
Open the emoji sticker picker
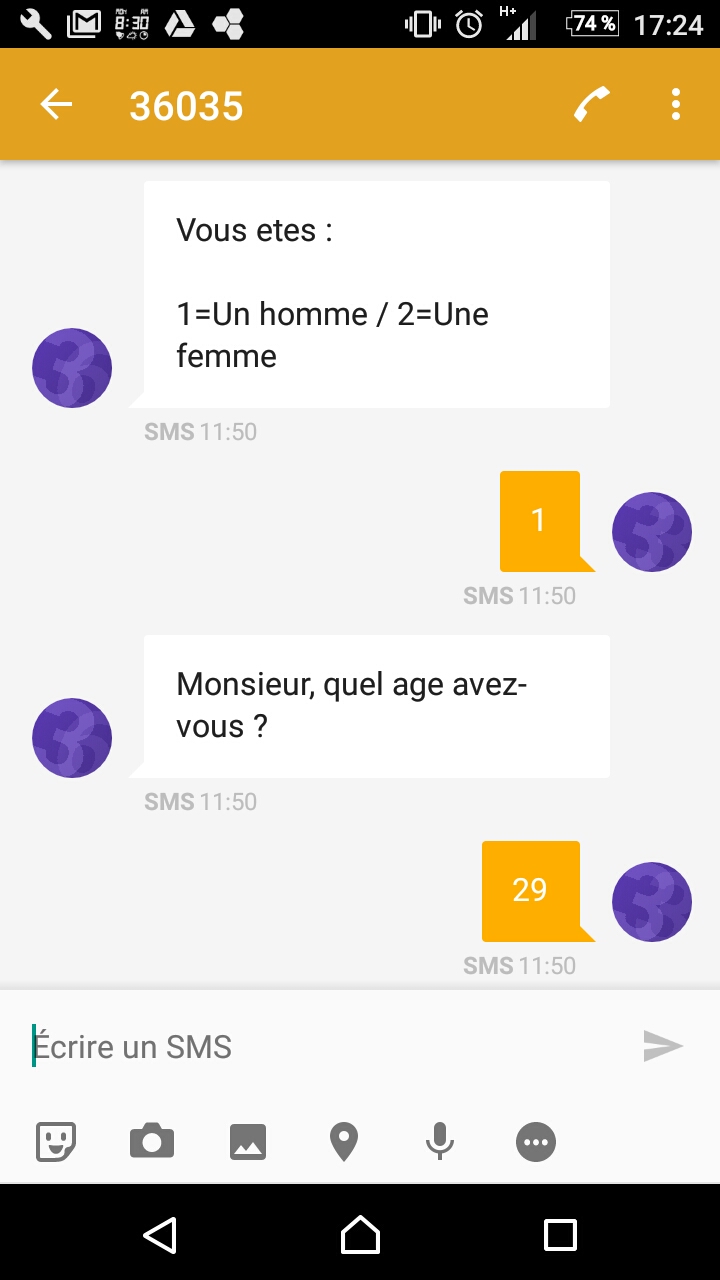pyautogui.click(x=55, y=1141)
